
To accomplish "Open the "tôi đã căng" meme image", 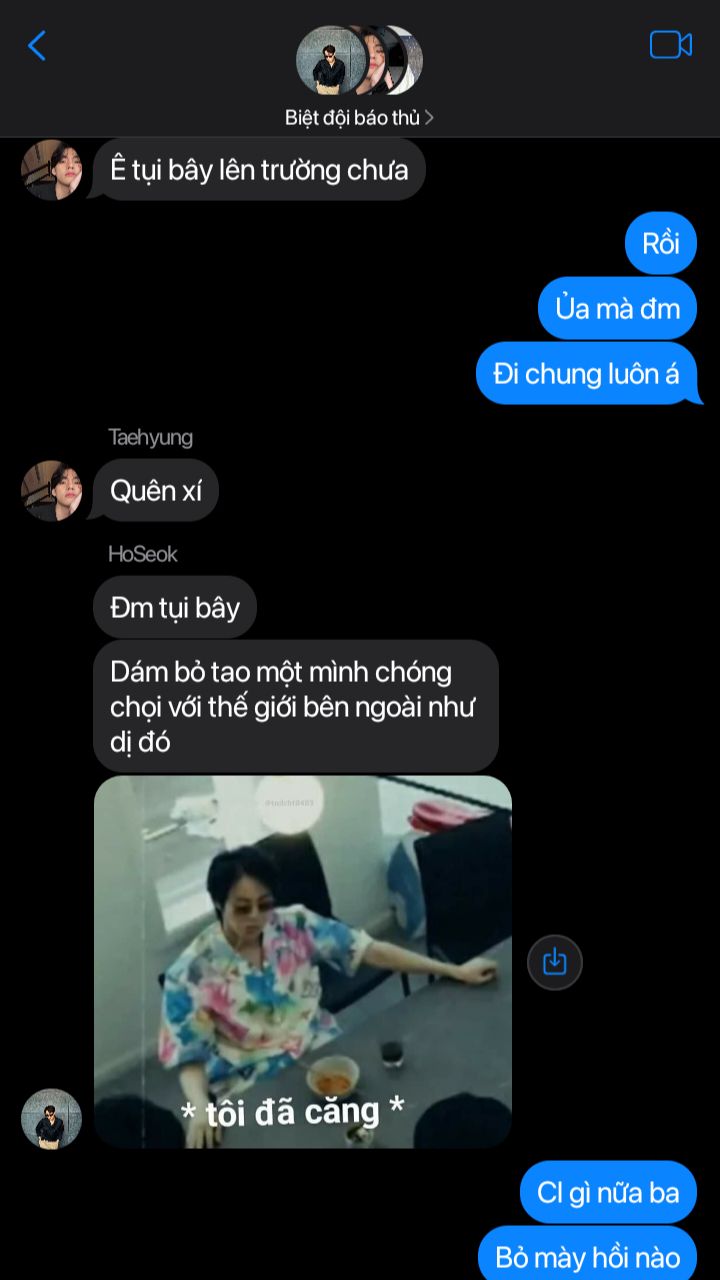I will pyautogui.click(x=303, y=962).
